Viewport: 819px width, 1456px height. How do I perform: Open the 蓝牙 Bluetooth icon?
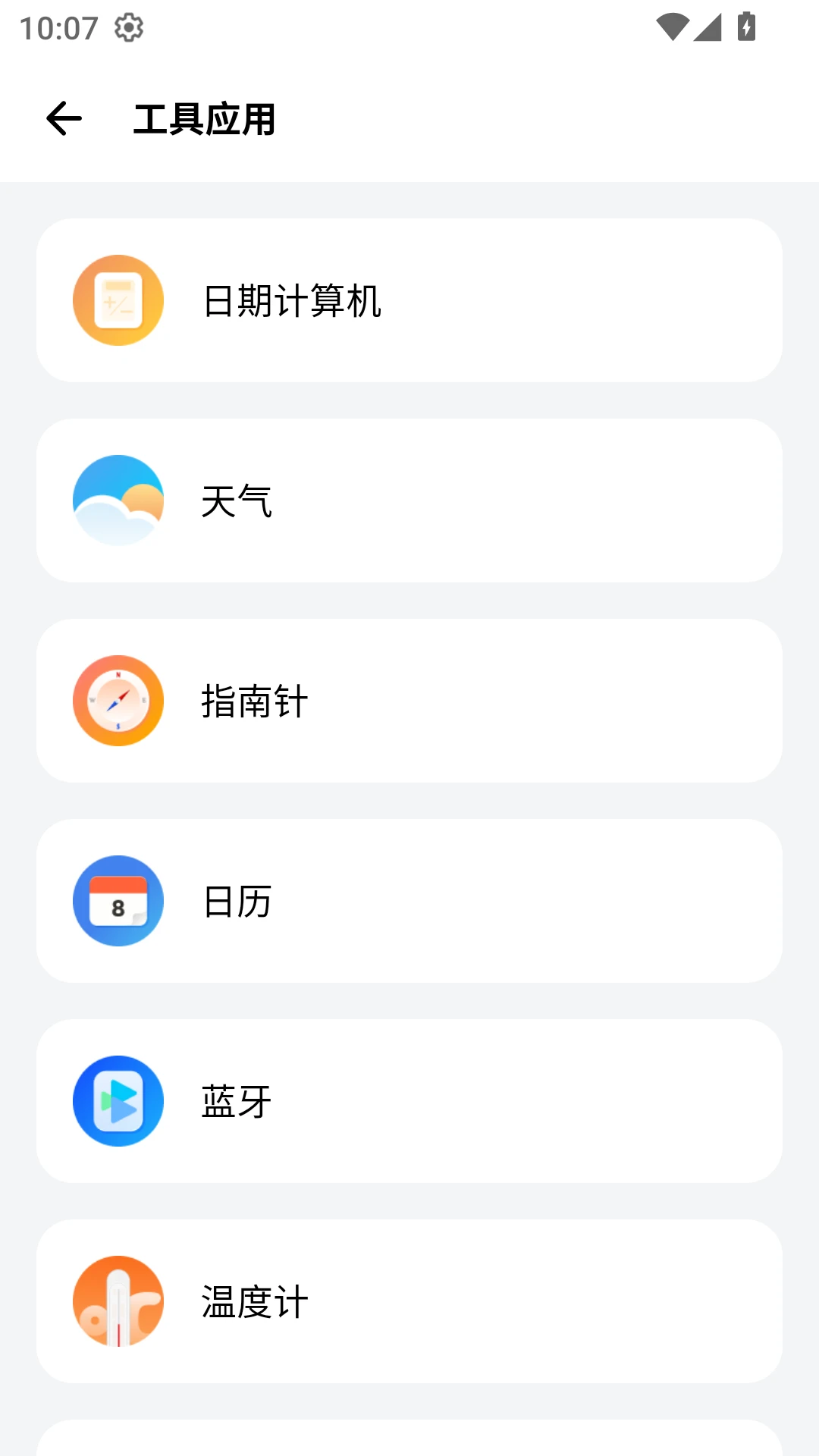click(117, 1100)
